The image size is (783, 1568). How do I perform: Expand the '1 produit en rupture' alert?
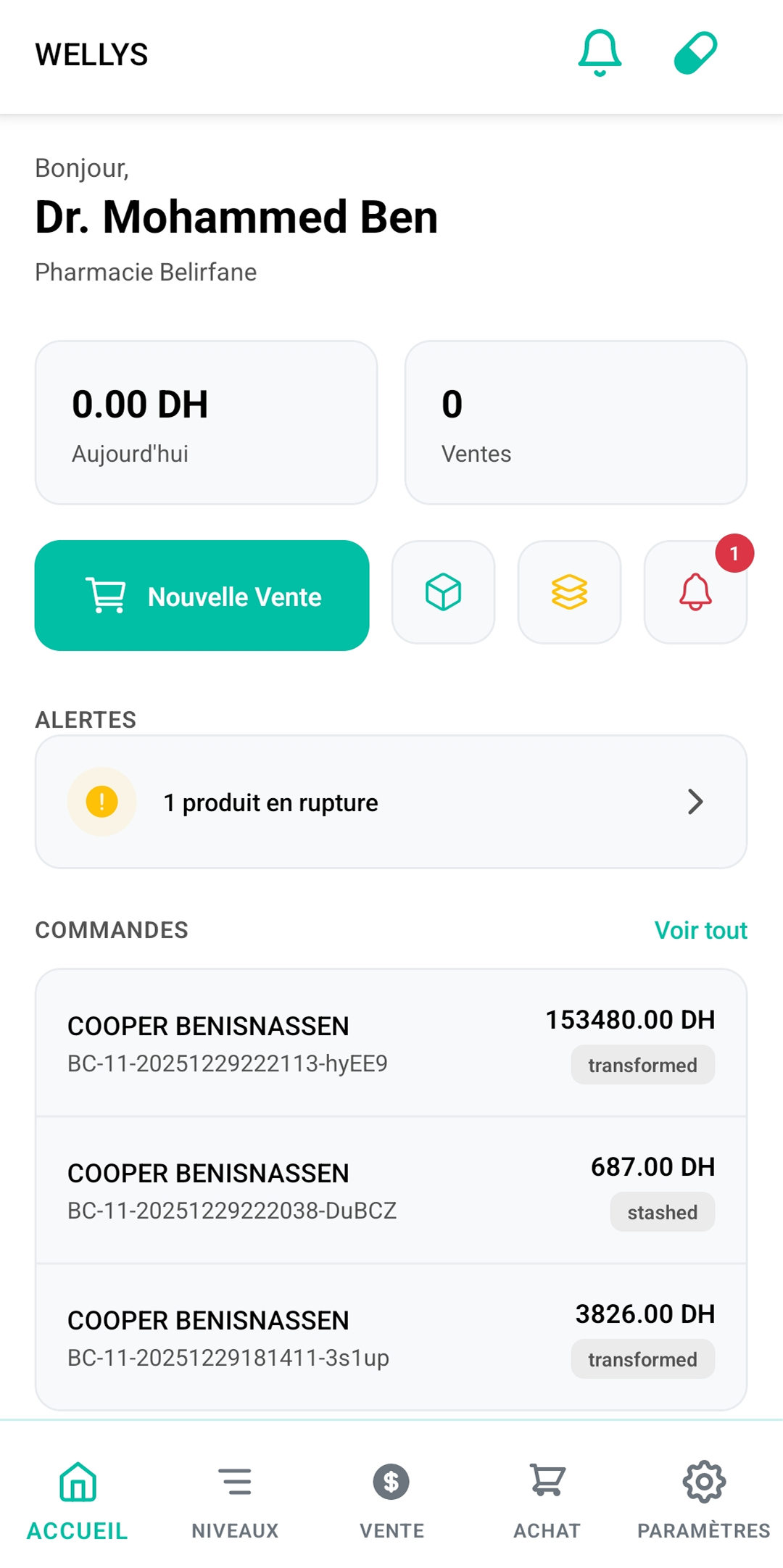pos(391,800)
